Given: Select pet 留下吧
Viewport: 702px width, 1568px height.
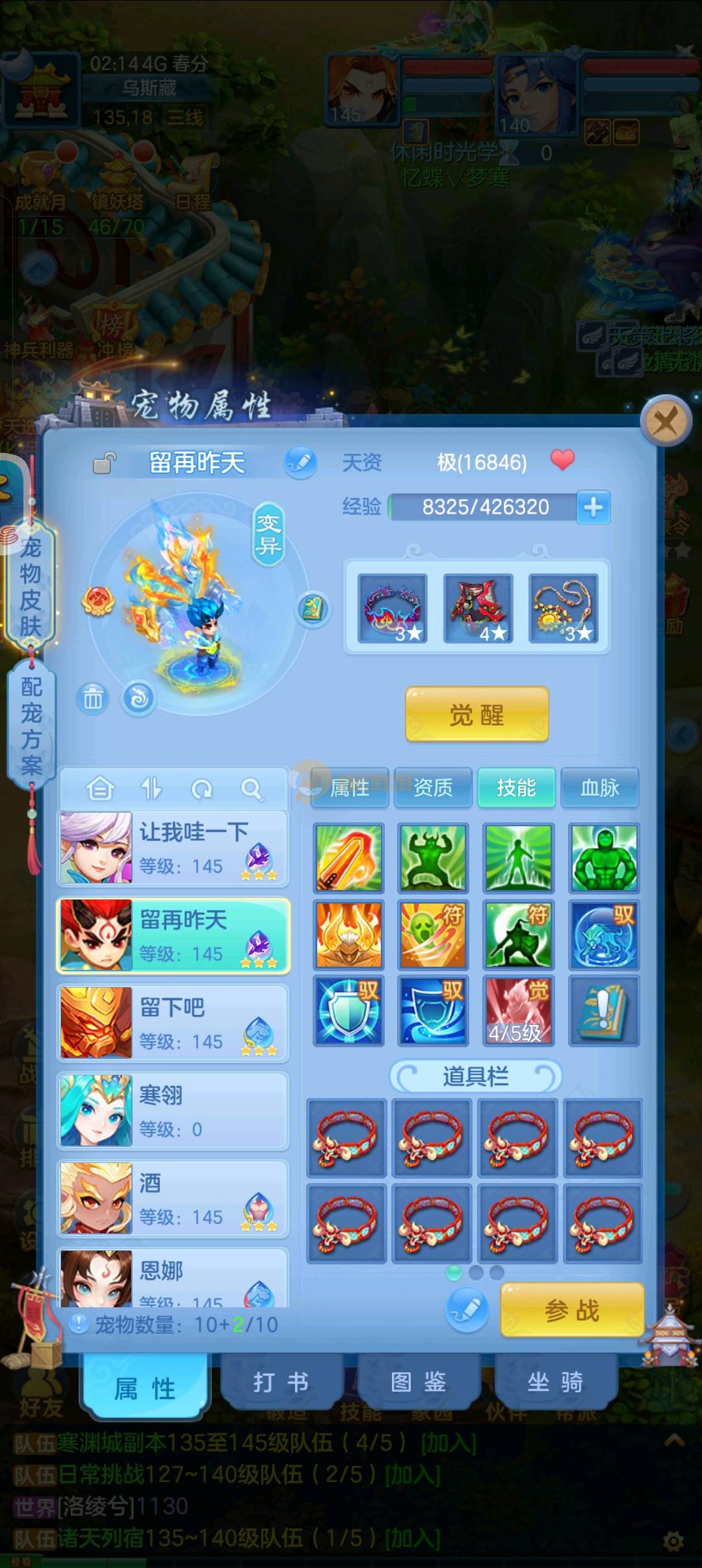Looking at the screenshot, I should click(173, 1023).
